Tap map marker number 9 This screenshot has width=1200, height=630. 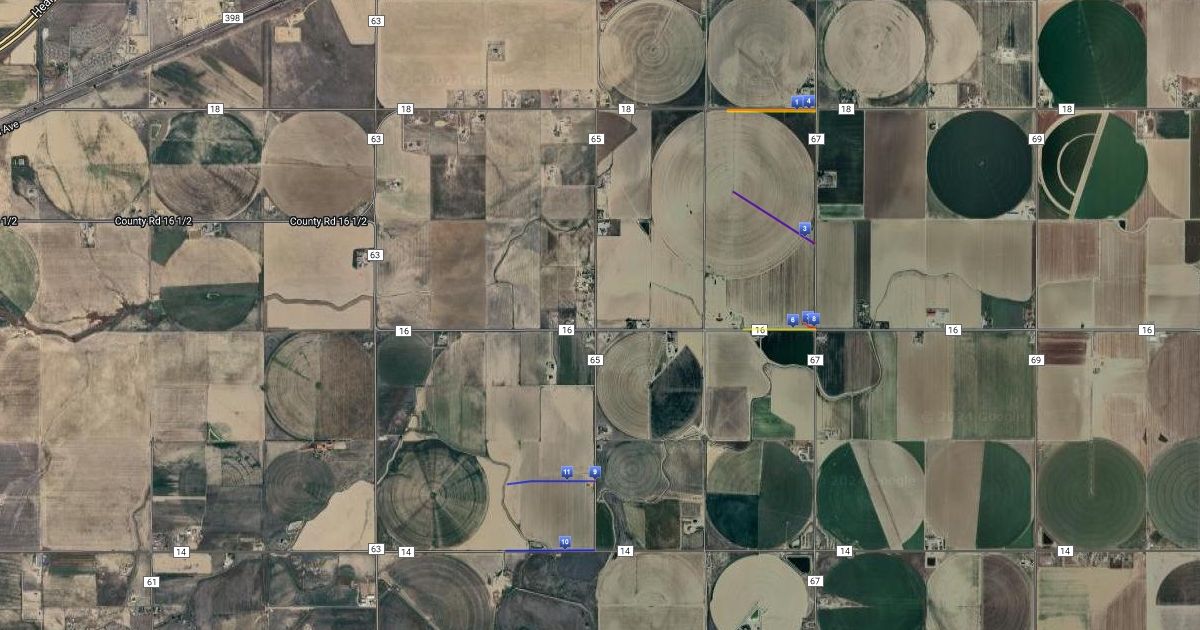tap(595, 472)
